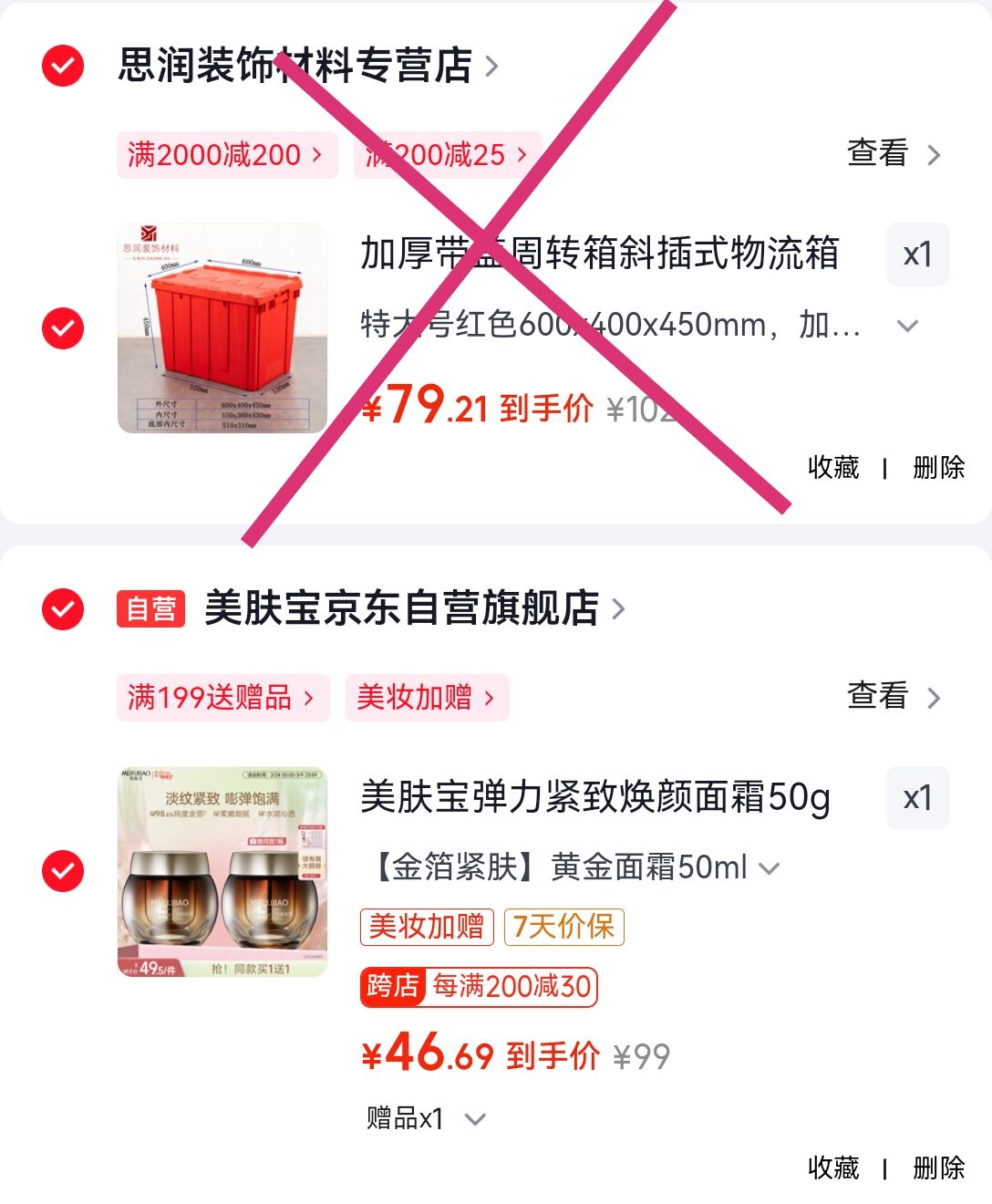This screenshot has width=992, height=1204.
Task: Deselect the 周转箱 item checkbox
Action: click(x=63, y=328)
